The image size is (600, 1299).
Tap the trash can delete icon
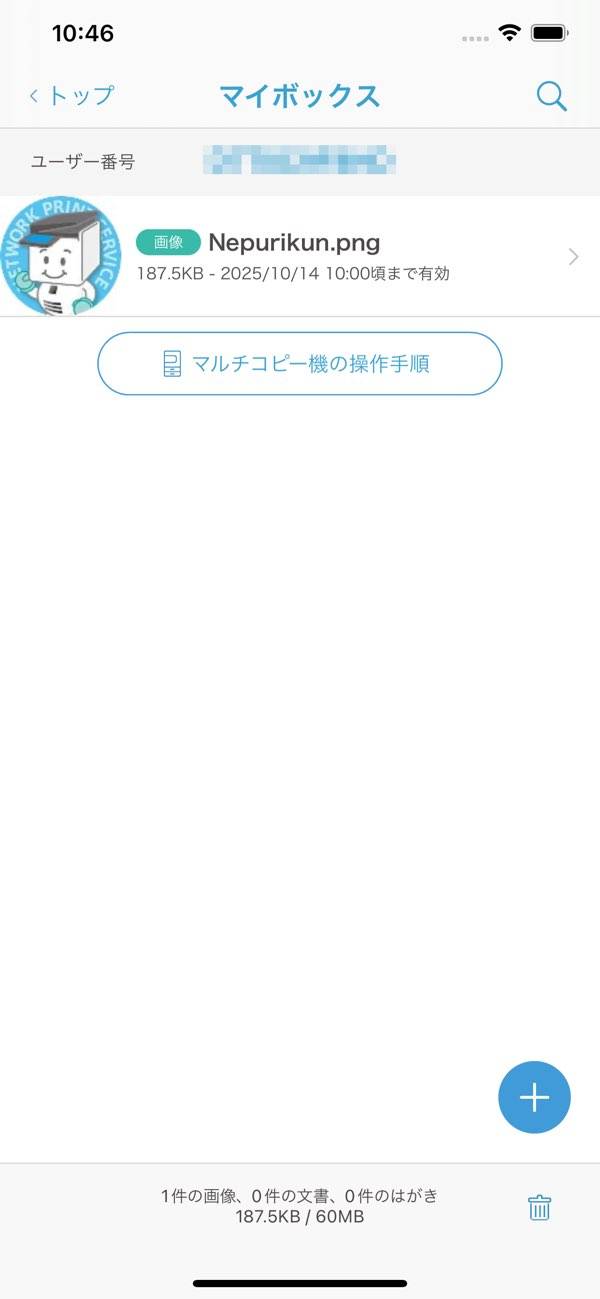pyautogui.click(x=539, y=1207)
